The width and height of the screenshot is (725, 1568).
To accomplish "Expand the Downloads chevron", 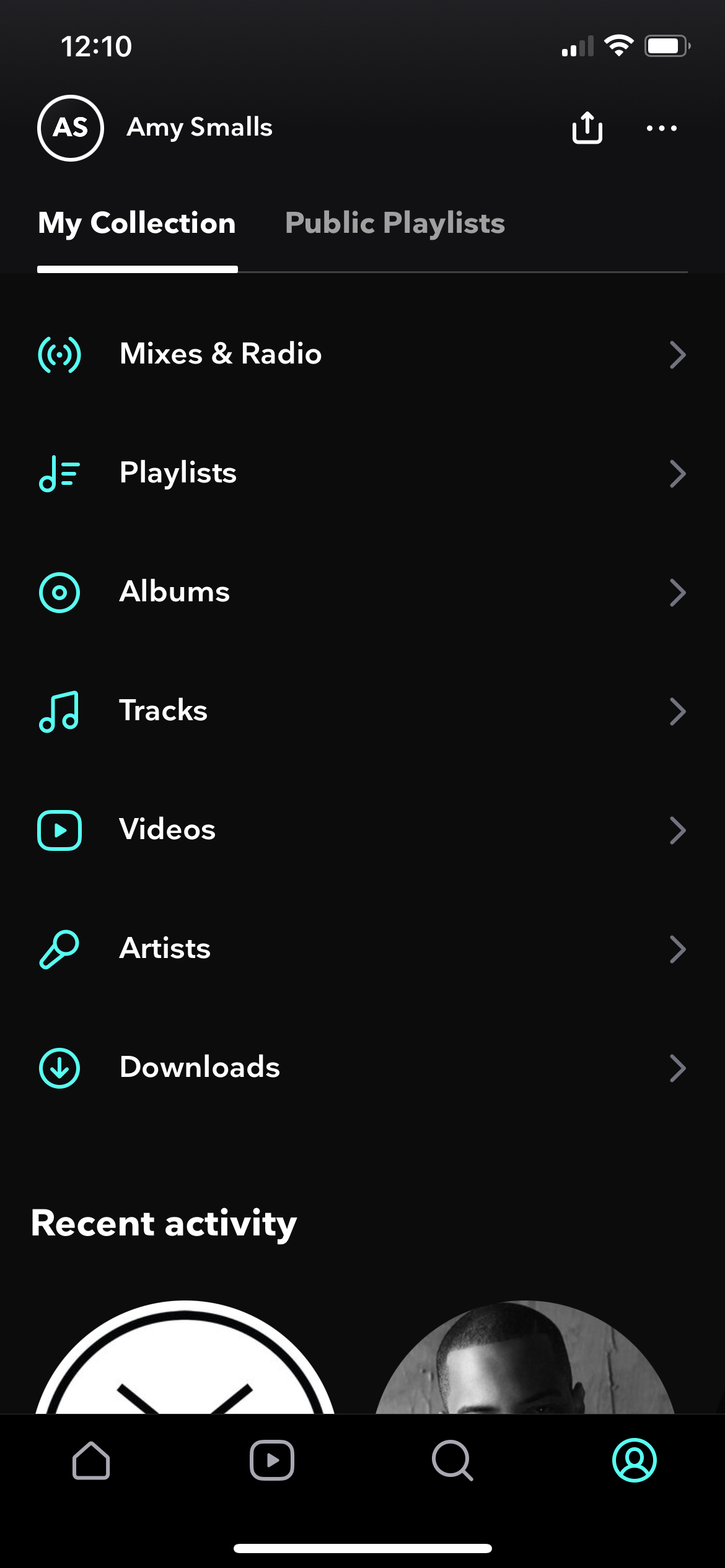I will 679,1066.
